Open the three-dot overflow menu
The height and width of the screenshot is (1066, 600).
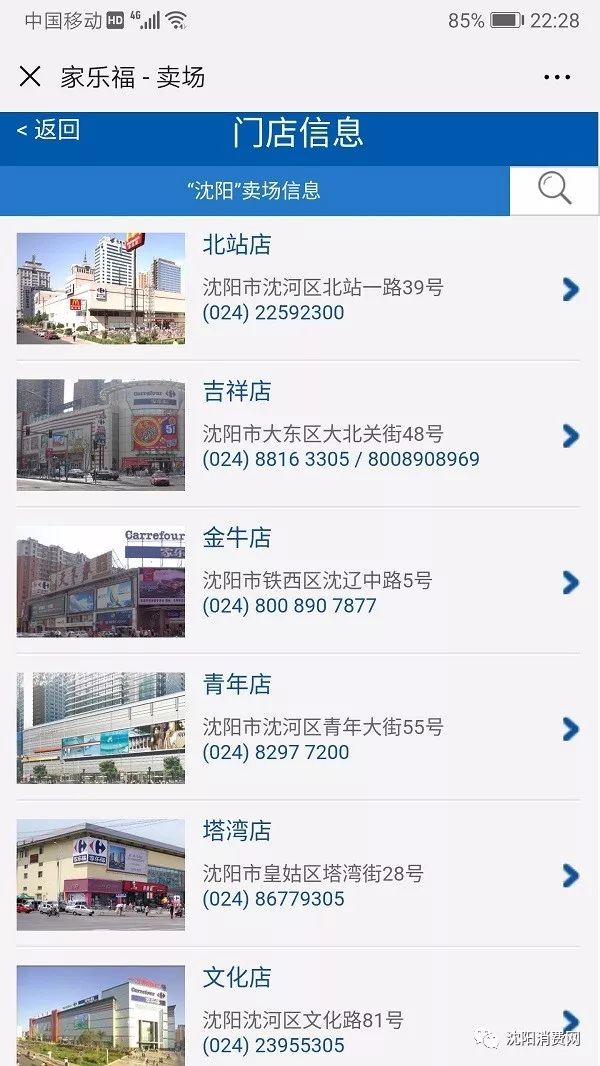pyautogui.click(x=557, y=77)
